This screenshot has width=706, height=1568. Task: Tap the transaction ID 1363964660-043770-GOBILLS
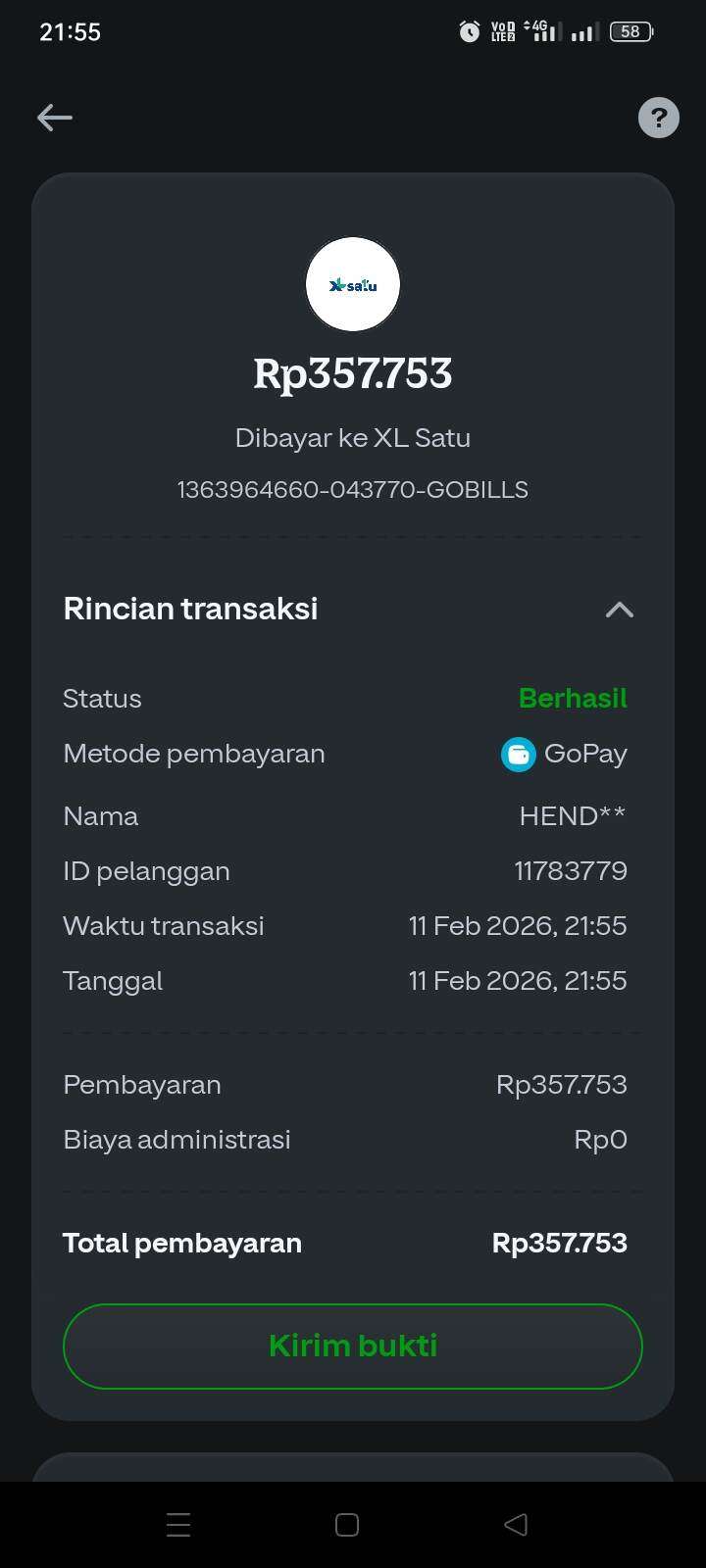click(x=353, y=489)
